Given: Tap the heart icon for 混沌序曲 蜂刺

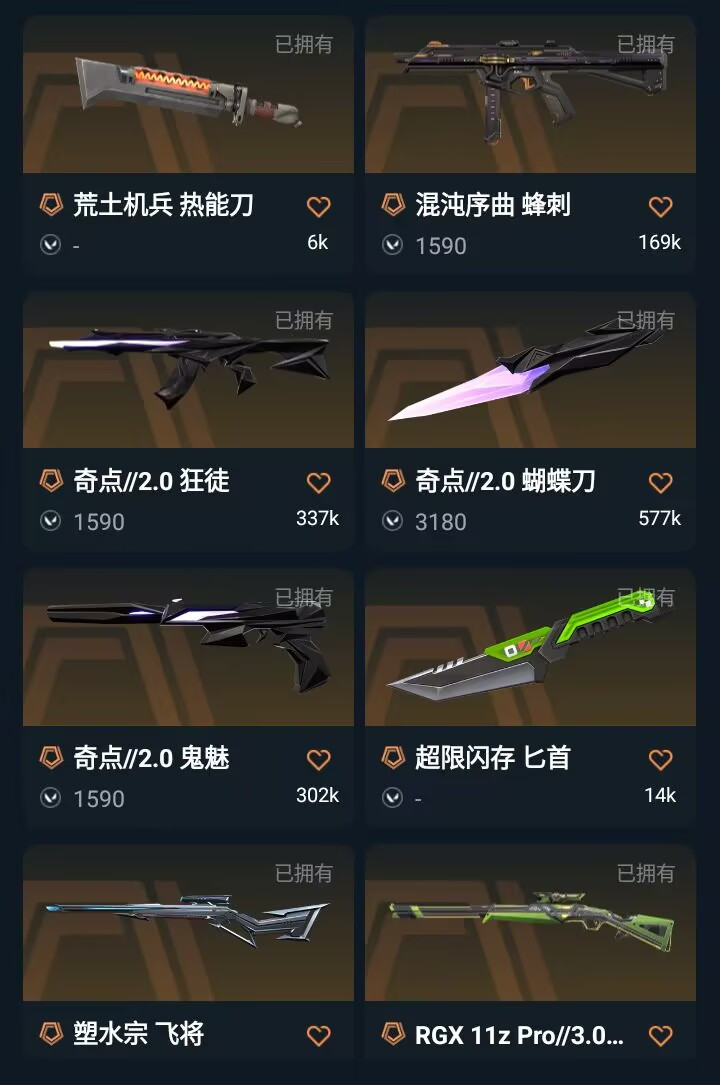Looking at the screenshot, I should click(x=660, y=207).
